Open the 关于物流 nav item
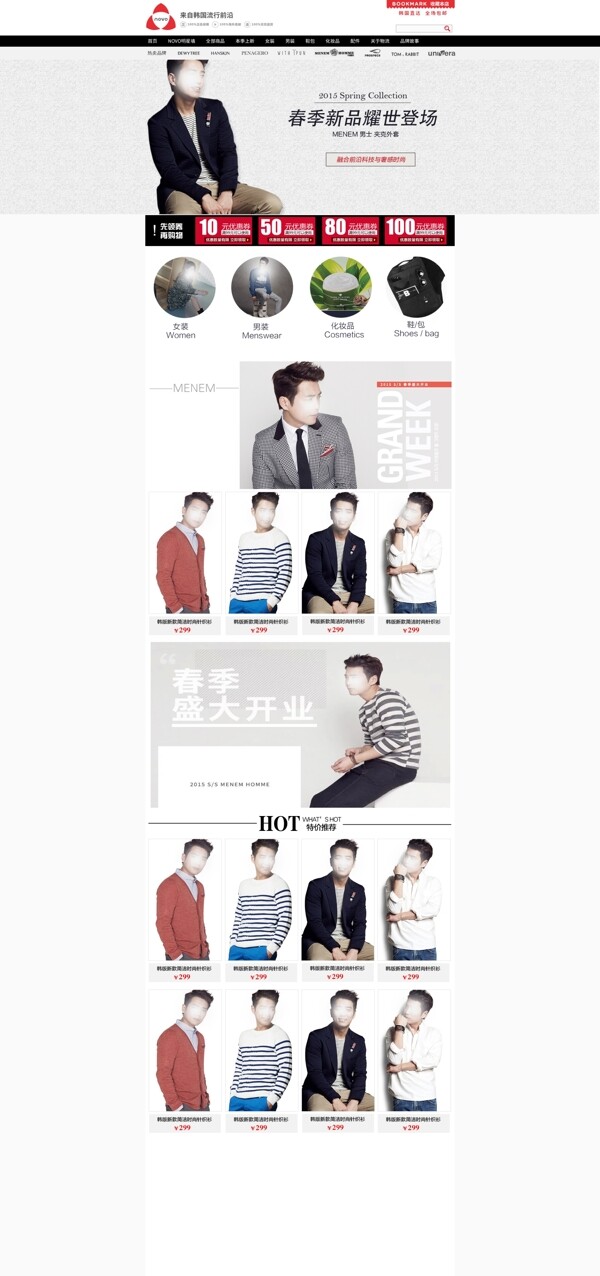This screenshot has height=1276, width=600. coord(380,41)
